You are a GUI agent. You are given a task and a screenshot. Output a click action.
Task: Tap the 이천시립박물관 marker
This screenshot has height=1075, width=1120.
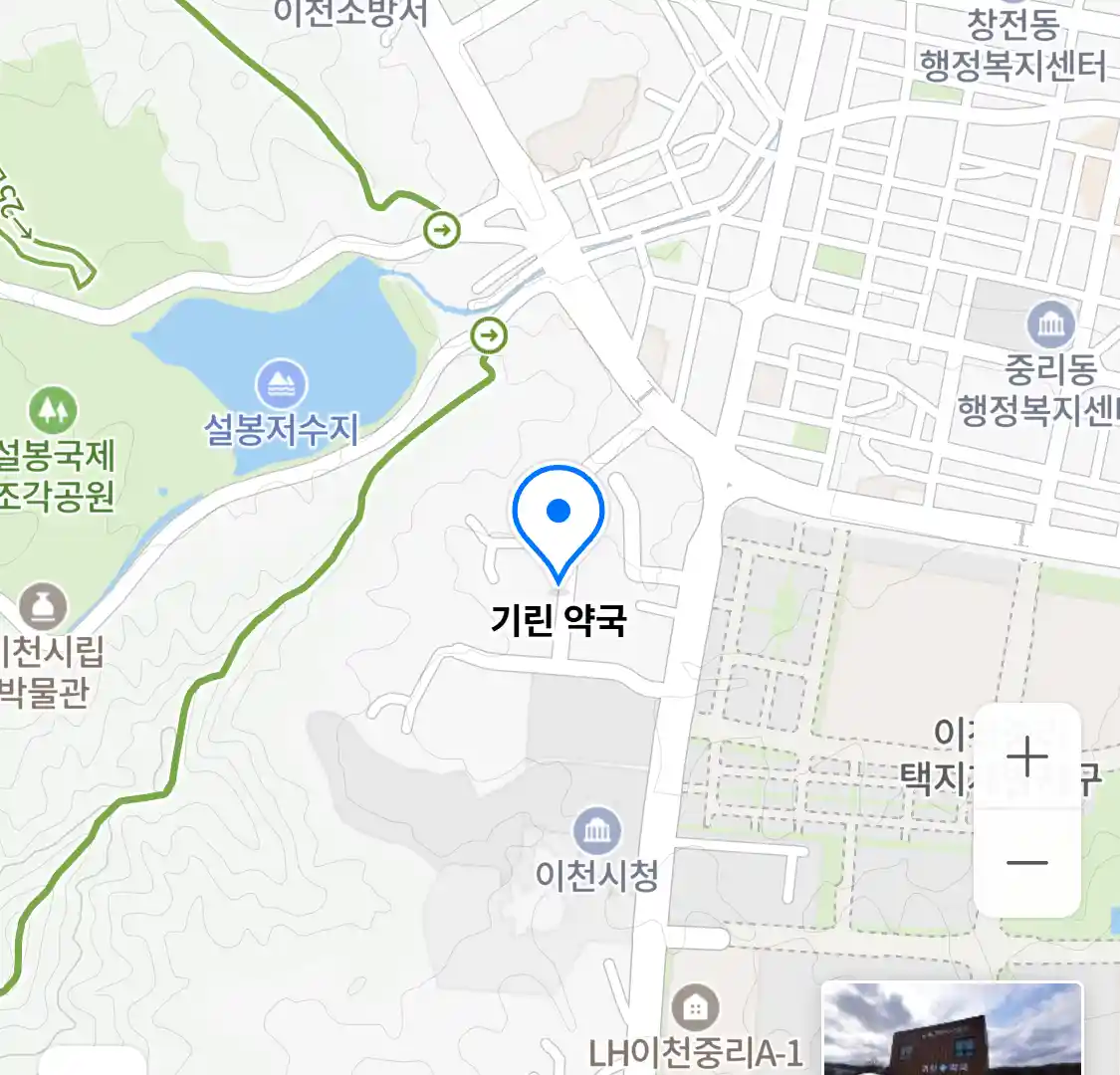pyautogui.click(x=43, y=607)
